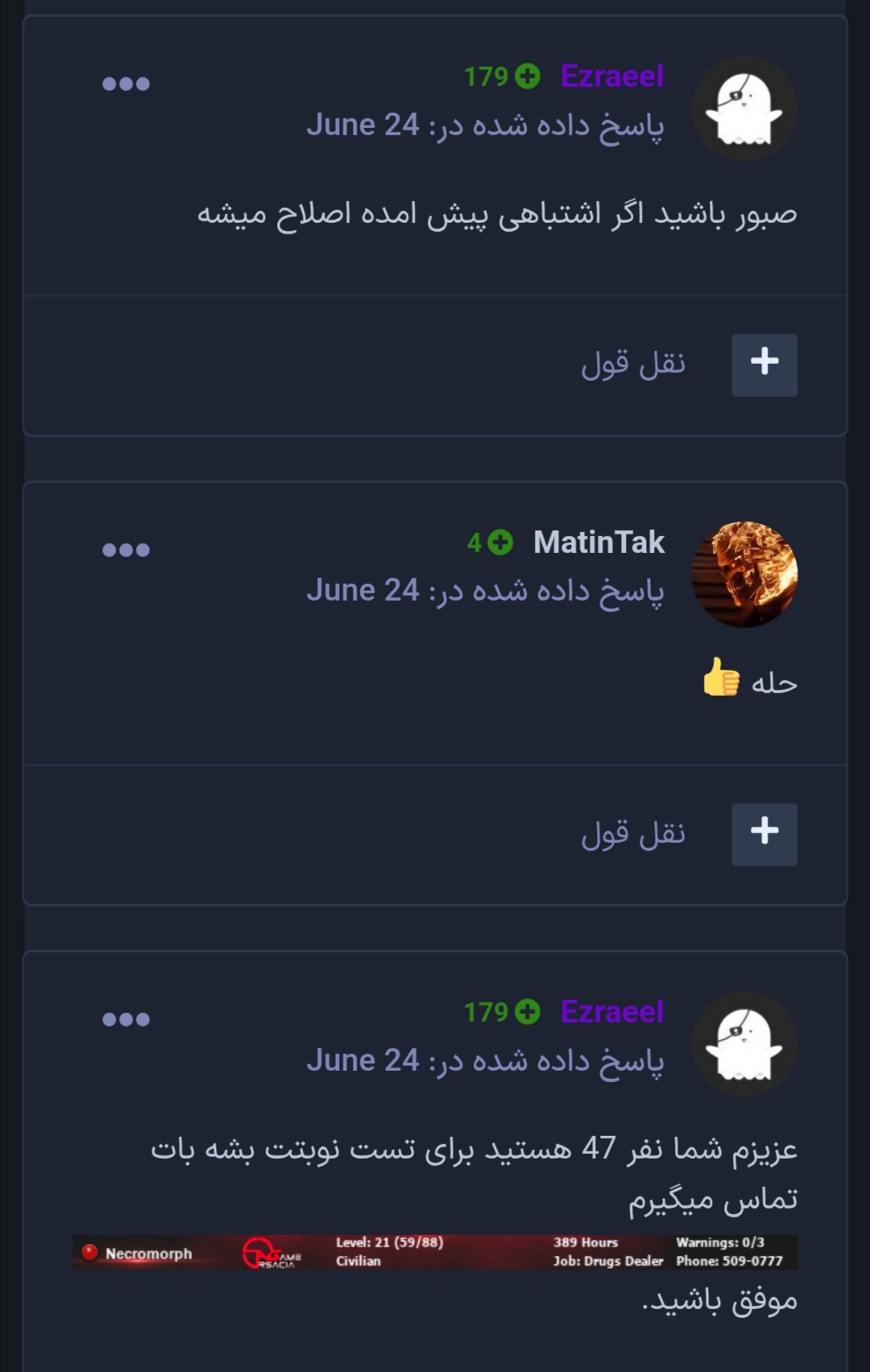
Task: Open options menu on Ezraeel's last reply
Action: click(126, 1019)
